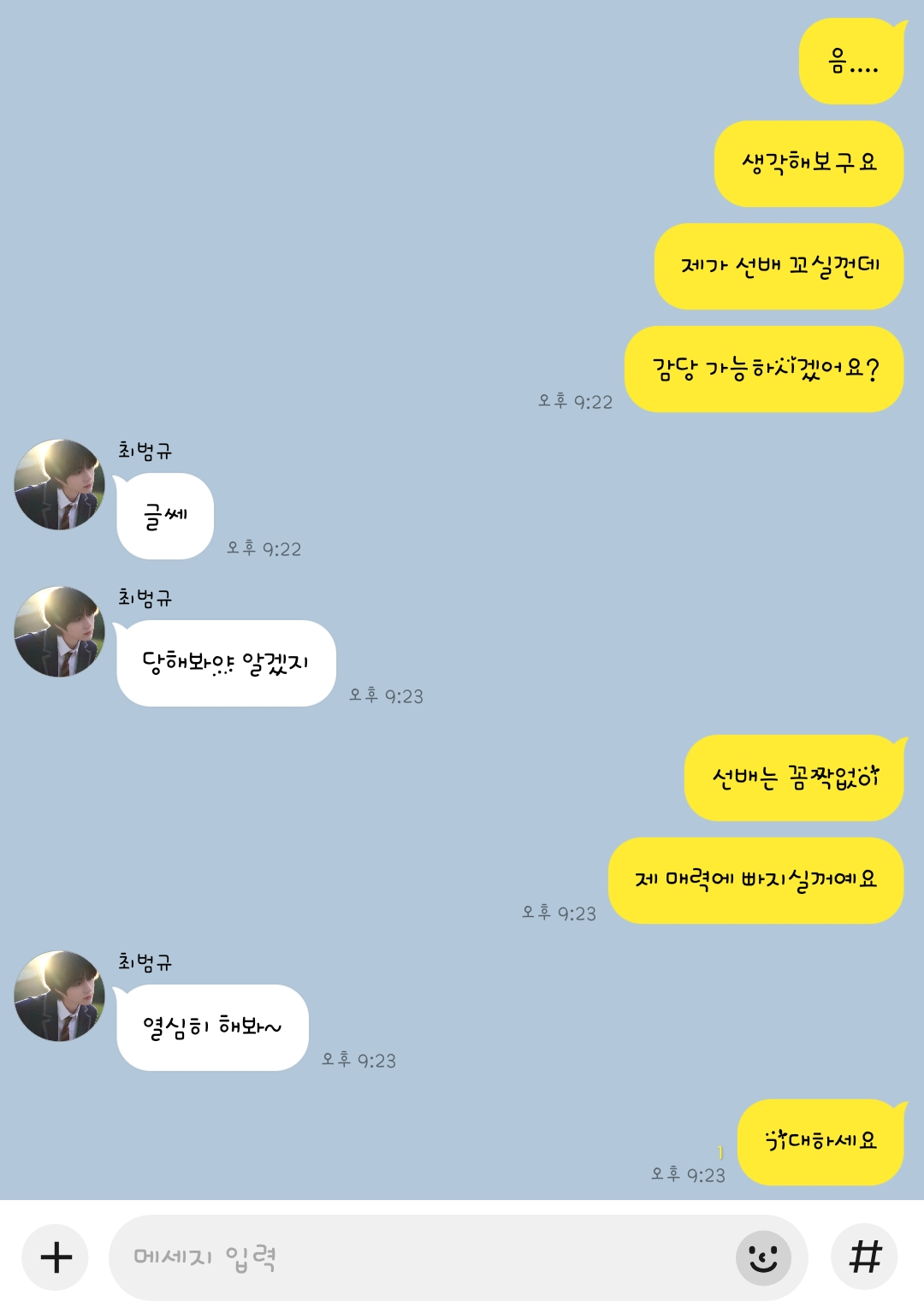The width and height of the screenshot is (924, 1313).
Task: Open the emoticon picker
Action: (763, 1257)
